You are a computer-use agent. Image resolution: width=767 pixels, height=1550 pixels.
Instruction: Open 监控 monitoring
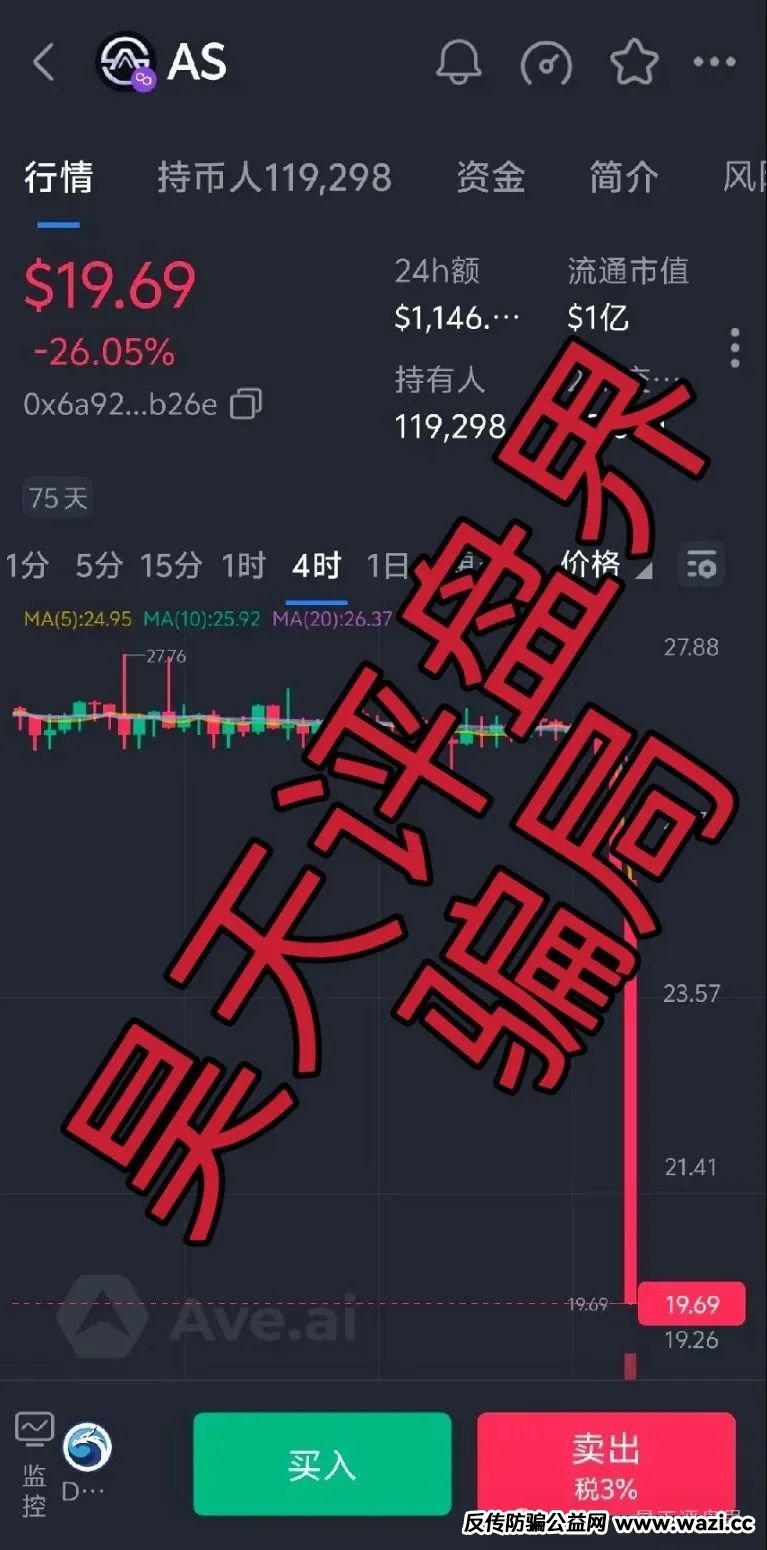point(34,1464)
